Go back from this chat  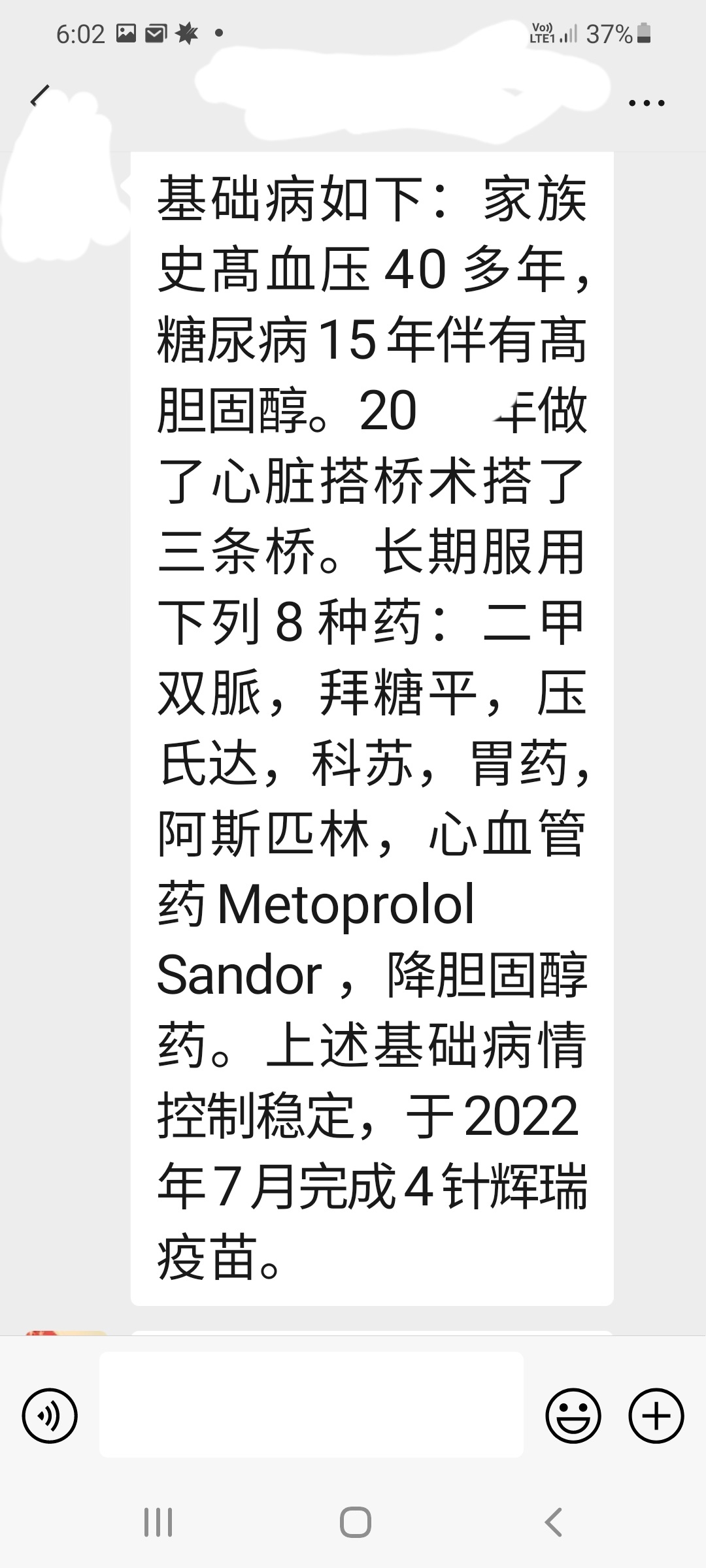tap(40, 97)
